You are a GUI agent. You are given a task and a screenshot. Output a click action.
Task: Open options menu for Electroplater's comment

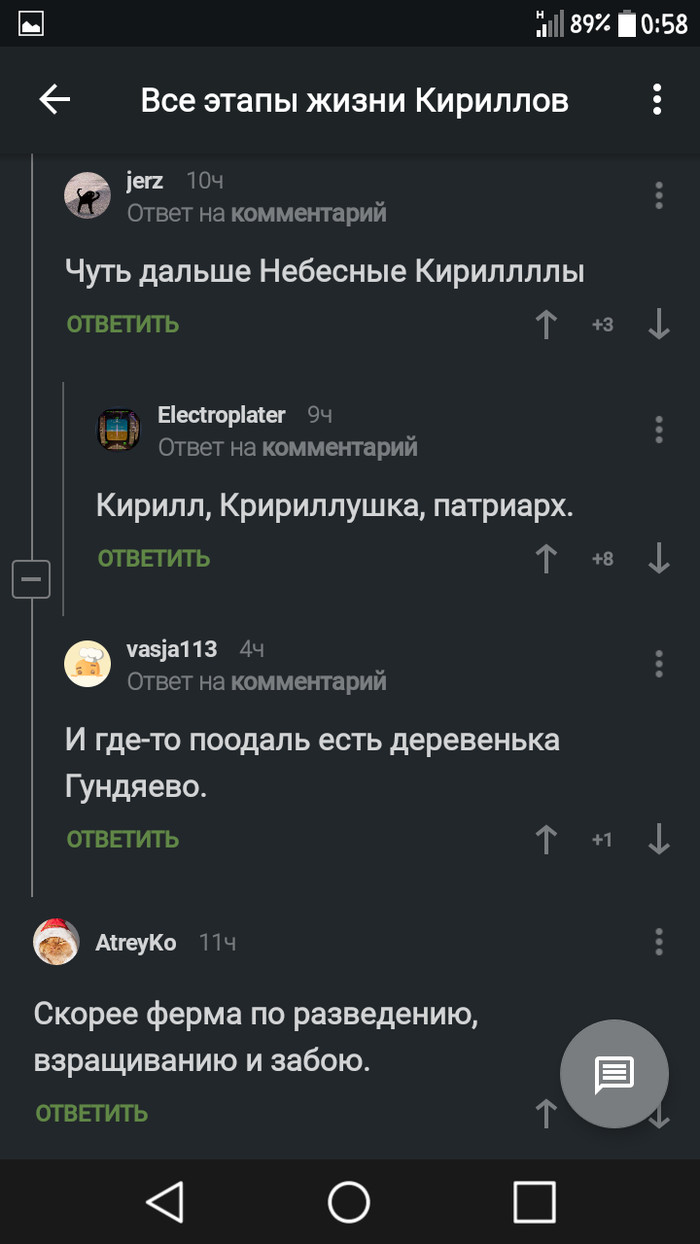click(658, 429)
